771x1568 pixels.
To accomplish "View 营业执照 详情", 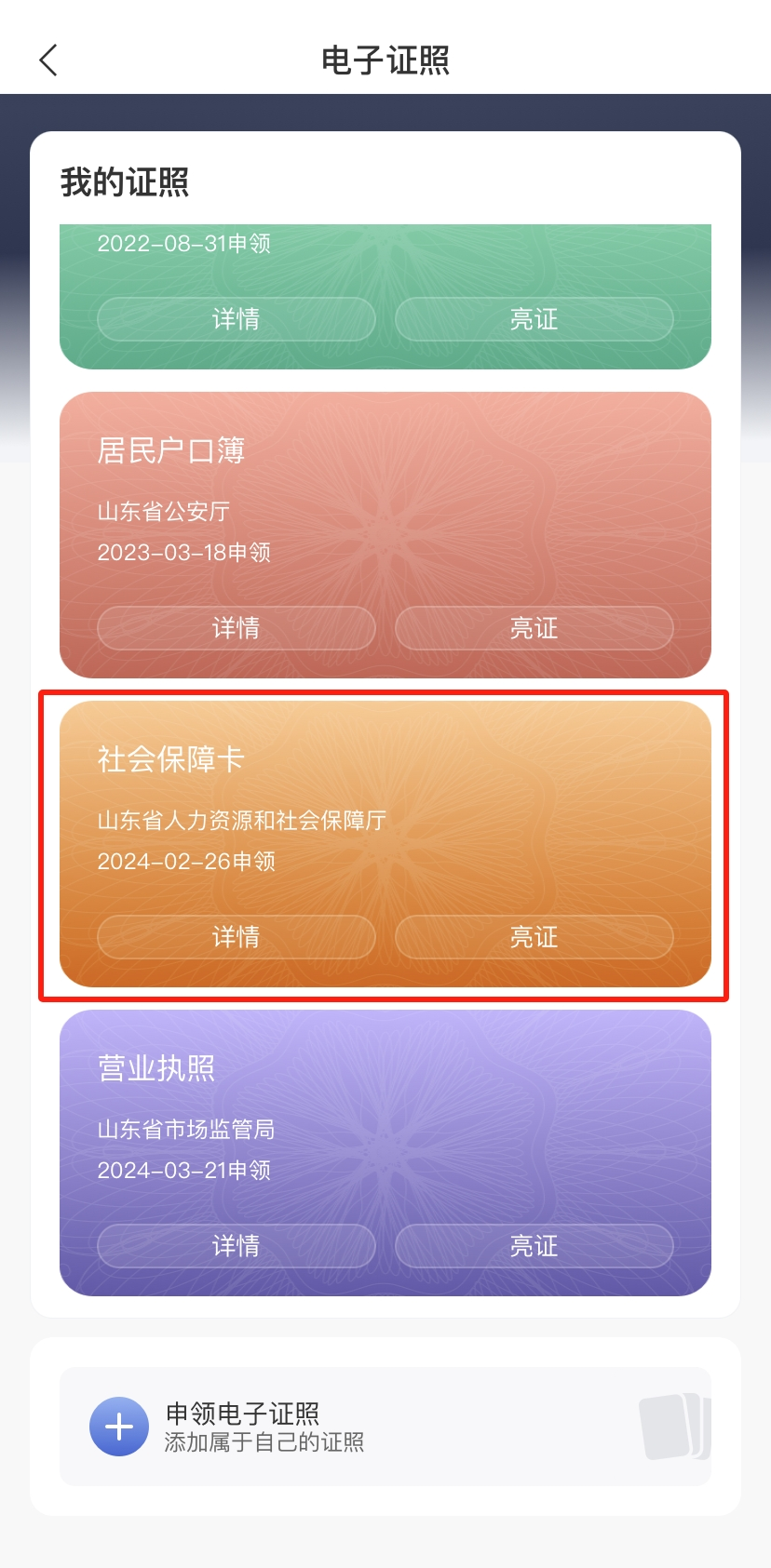I will (237, 1246).
